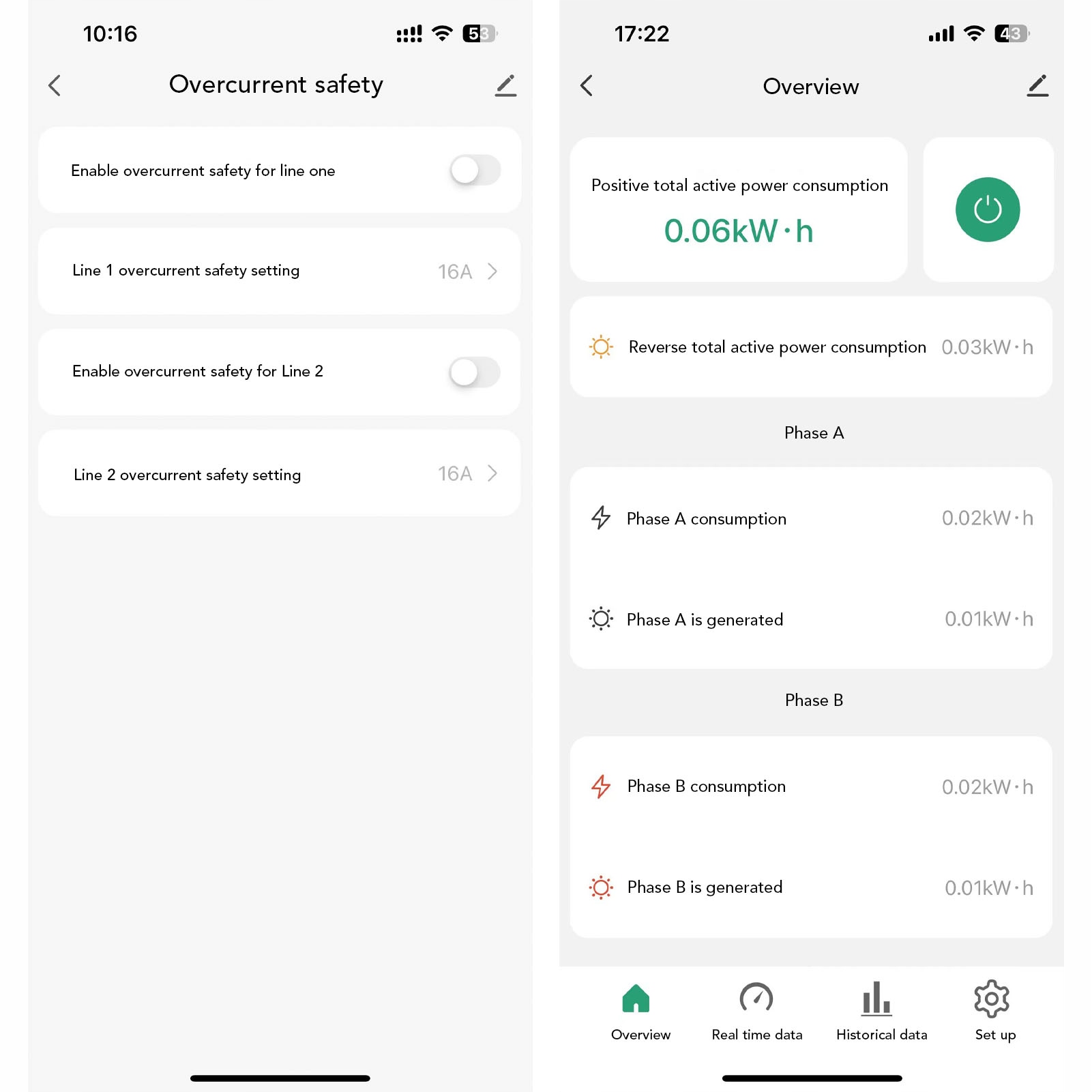Toggle overcurrent safety for Line 2
1092x1092 pixels.
[475, 372]
